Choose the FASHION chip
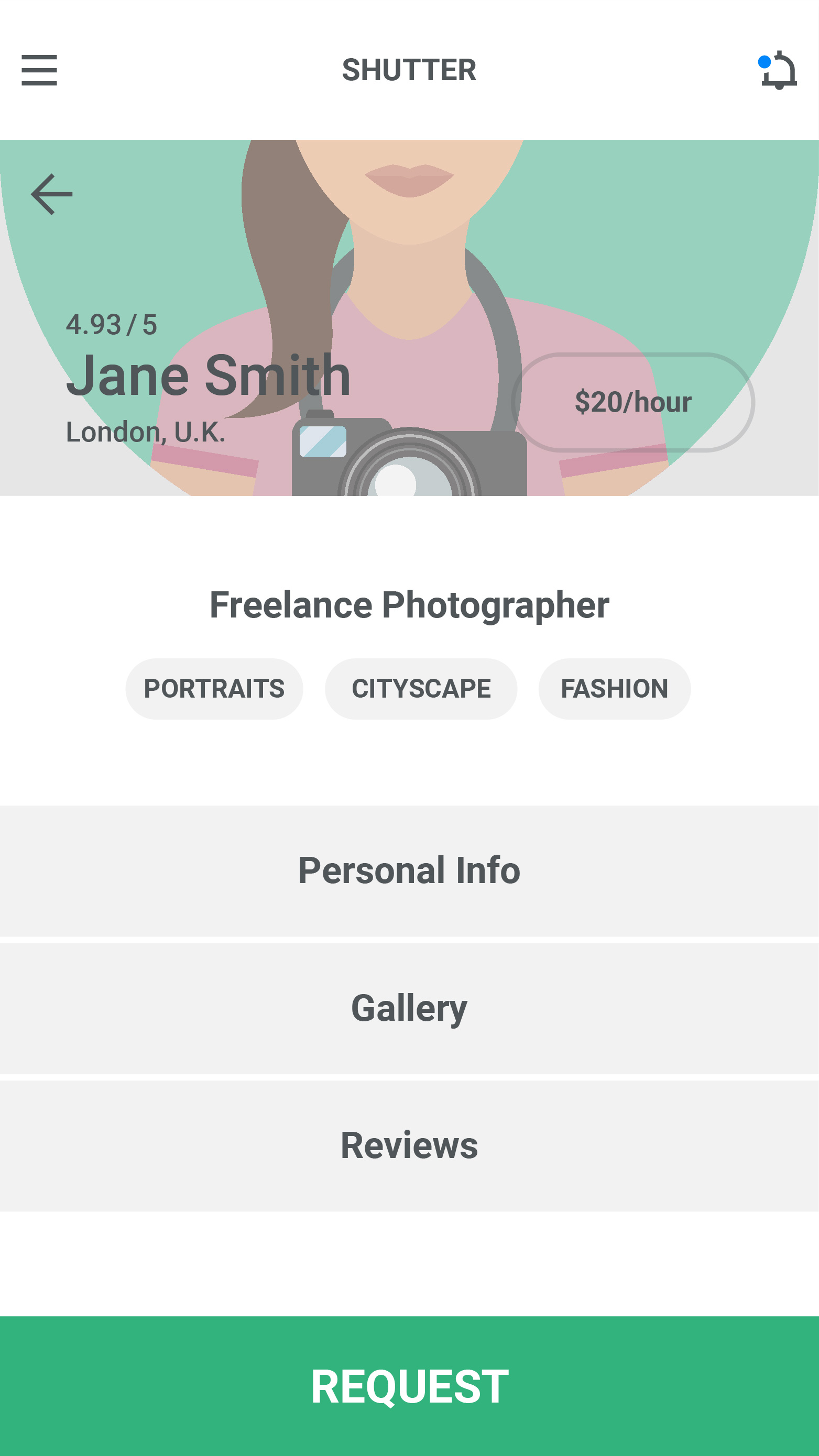The height and width of the screenshot is (1456, 819). click(x=614, y=688)
